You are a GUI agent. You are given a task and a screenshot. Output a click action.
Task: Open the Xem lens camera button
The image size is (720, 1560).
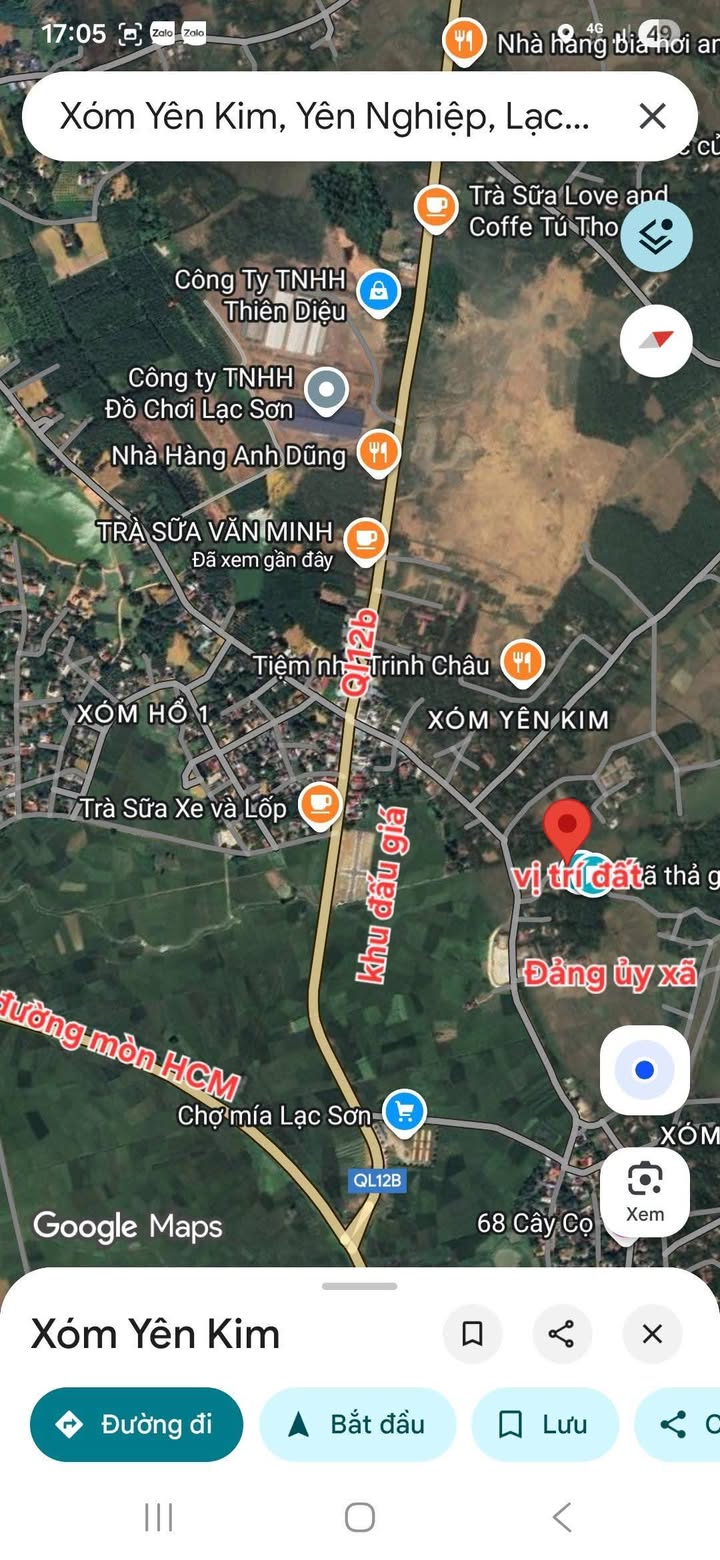(644, 1191)
